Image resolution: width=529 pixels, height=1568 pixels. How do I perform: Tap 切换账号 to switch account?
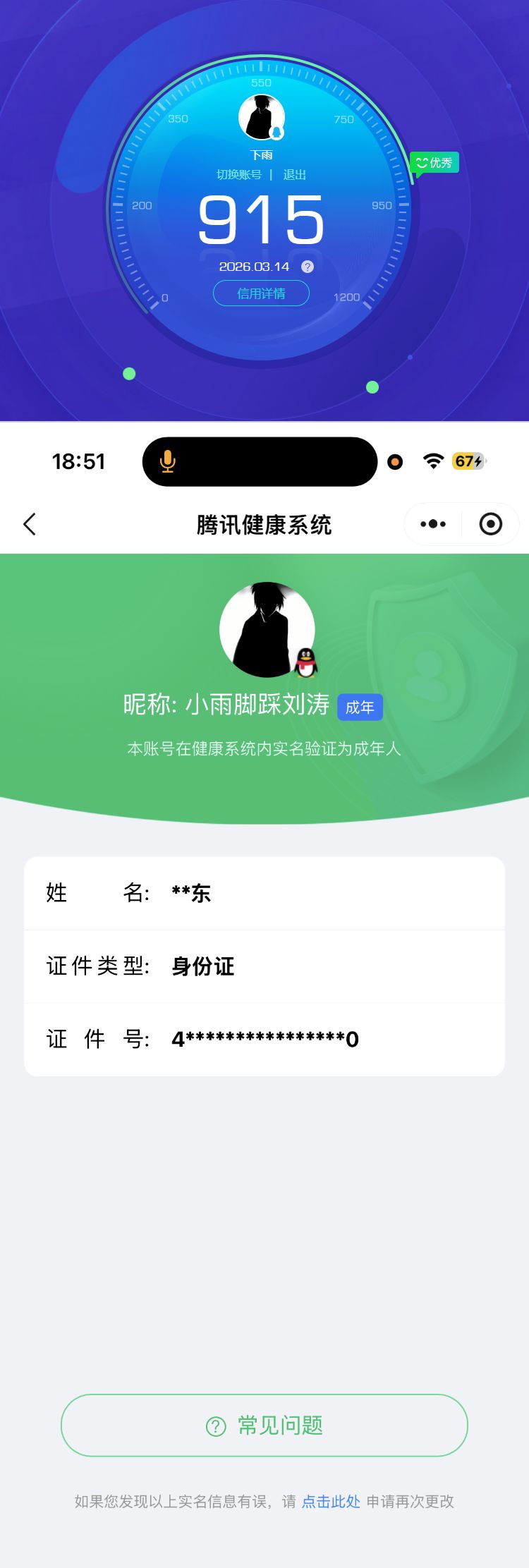coord(239,175)
